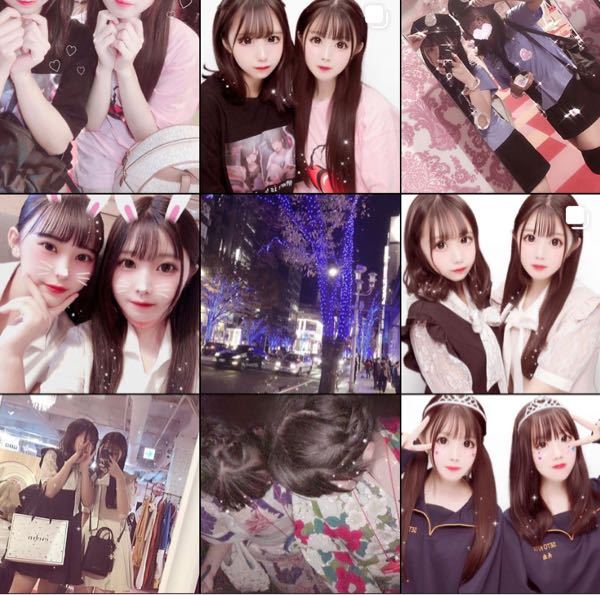Image resolution: width=600 pixels, height=595 pixels.
Task: Open the bunny ears filter selfie post
Action: 98,294
